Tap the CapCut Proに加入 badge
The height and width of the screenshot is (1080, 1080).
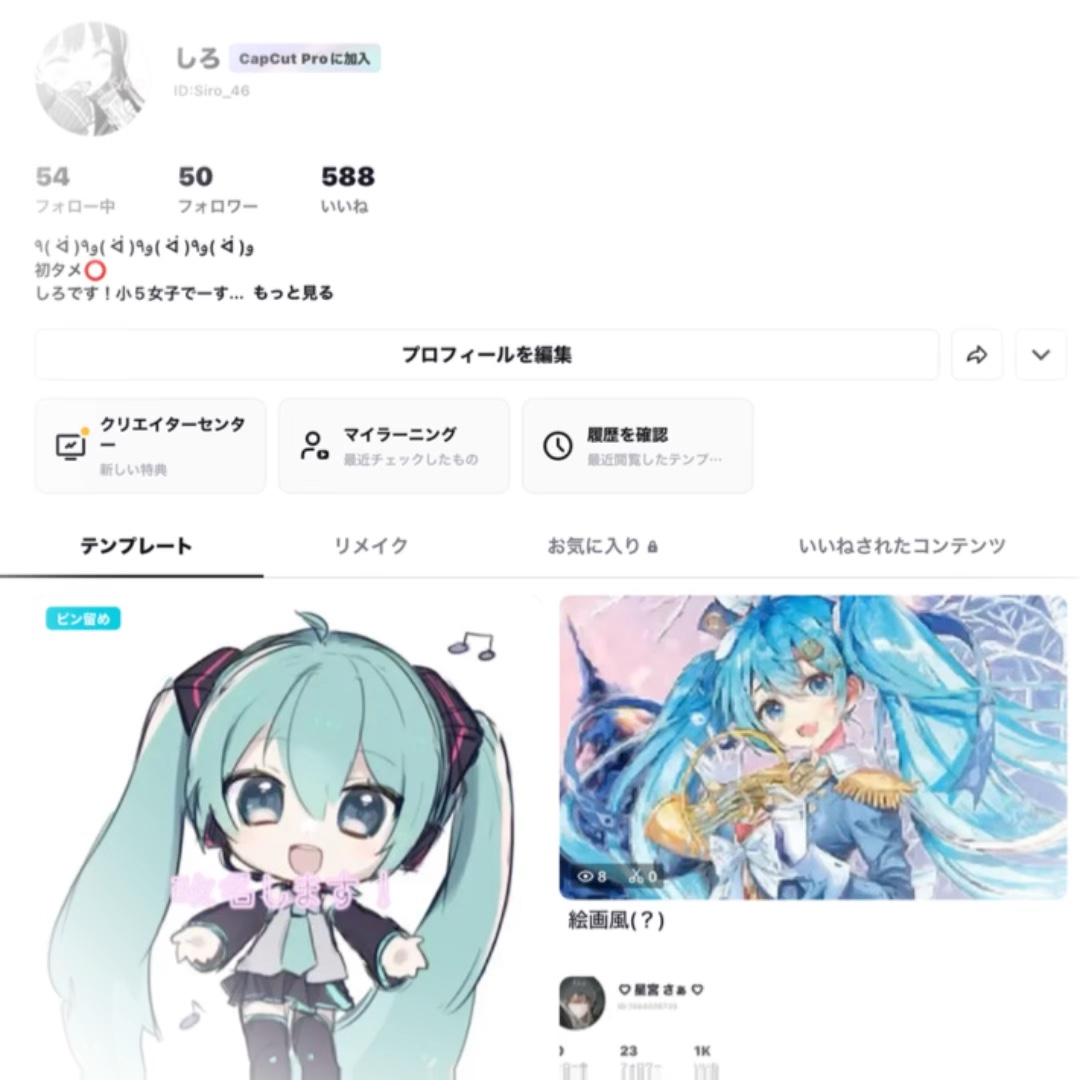point(304,59)
